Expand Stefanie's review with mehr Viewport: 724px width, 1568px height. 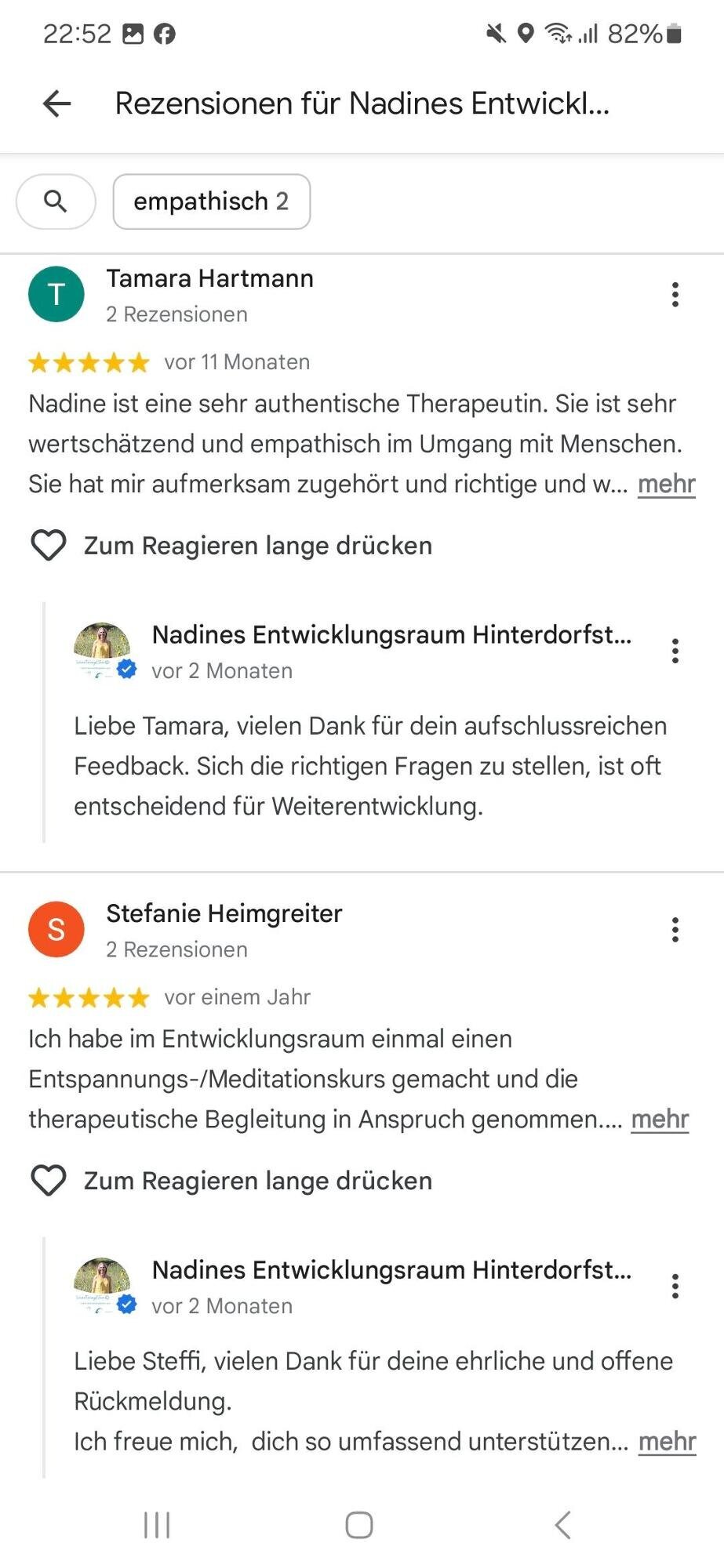660,1119
